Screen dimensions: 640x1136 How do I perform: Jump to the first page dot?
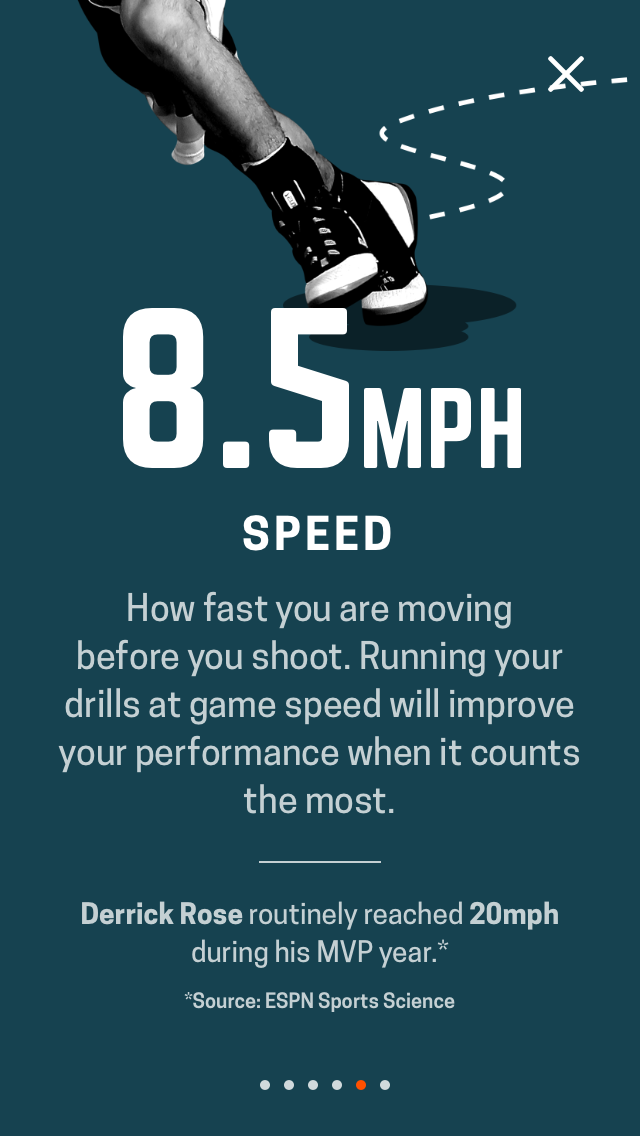pyautogui.click(x=265, y=1085)
